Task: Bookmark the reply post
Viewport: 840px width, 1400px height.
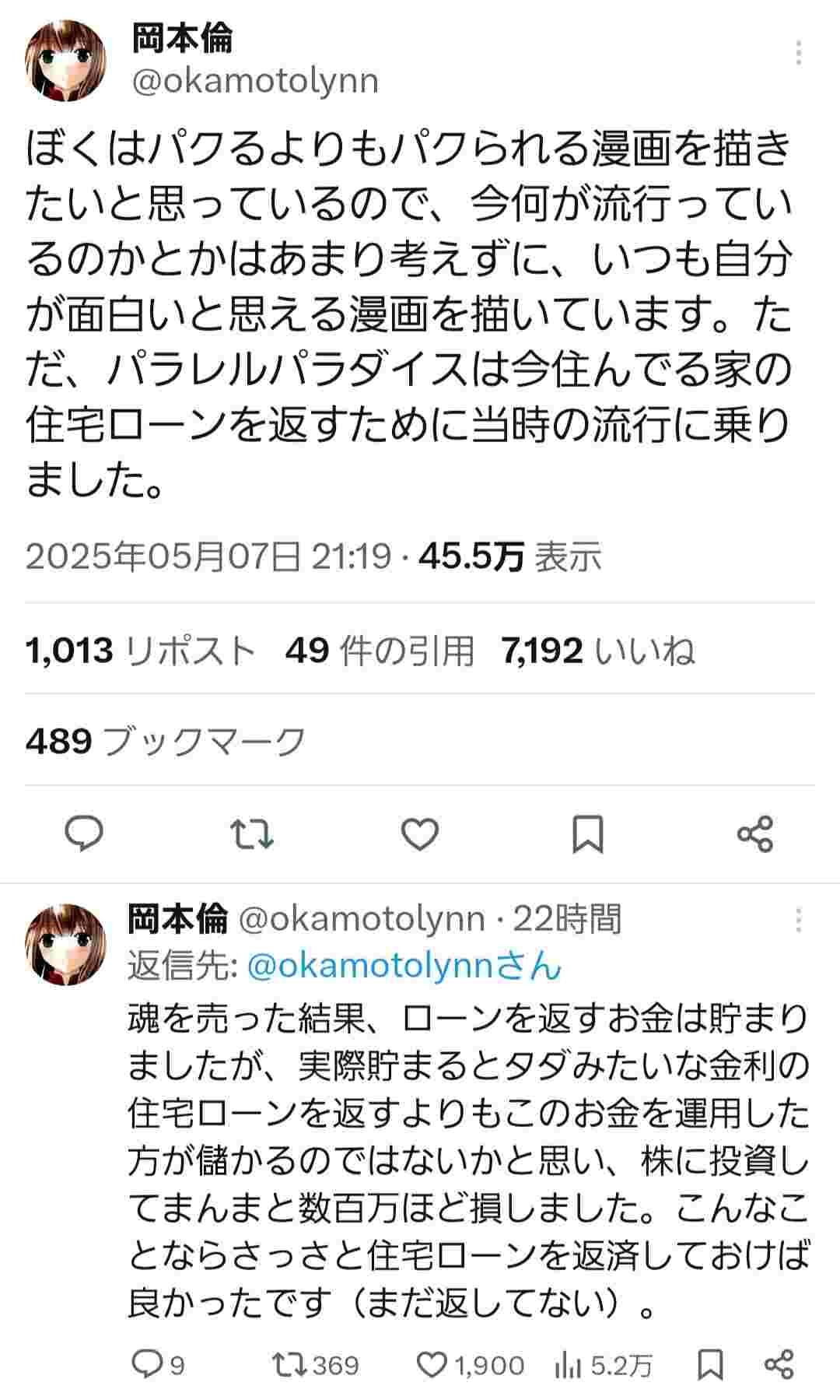Action: [x=711, y=1364]
